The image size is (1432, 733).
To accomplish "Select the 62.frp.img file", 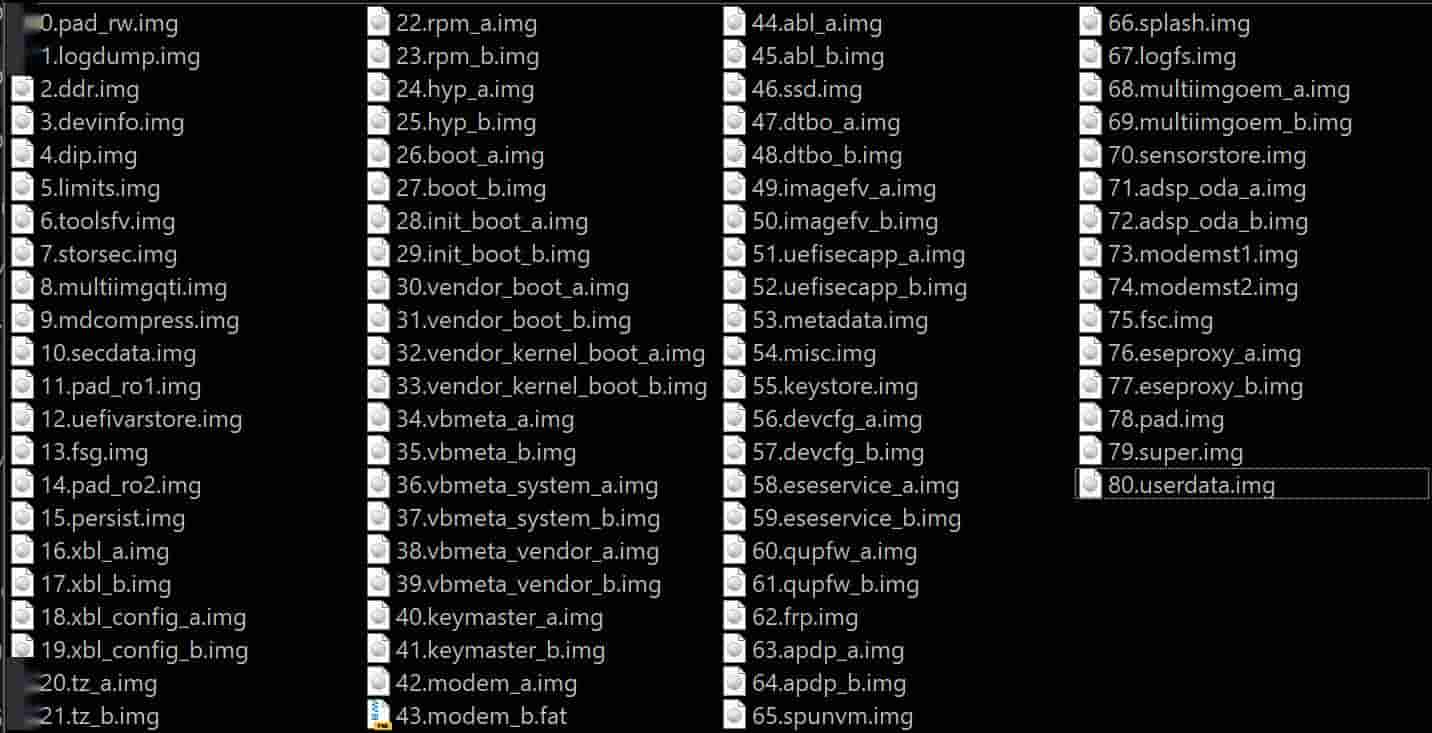I will pos(804,618).
